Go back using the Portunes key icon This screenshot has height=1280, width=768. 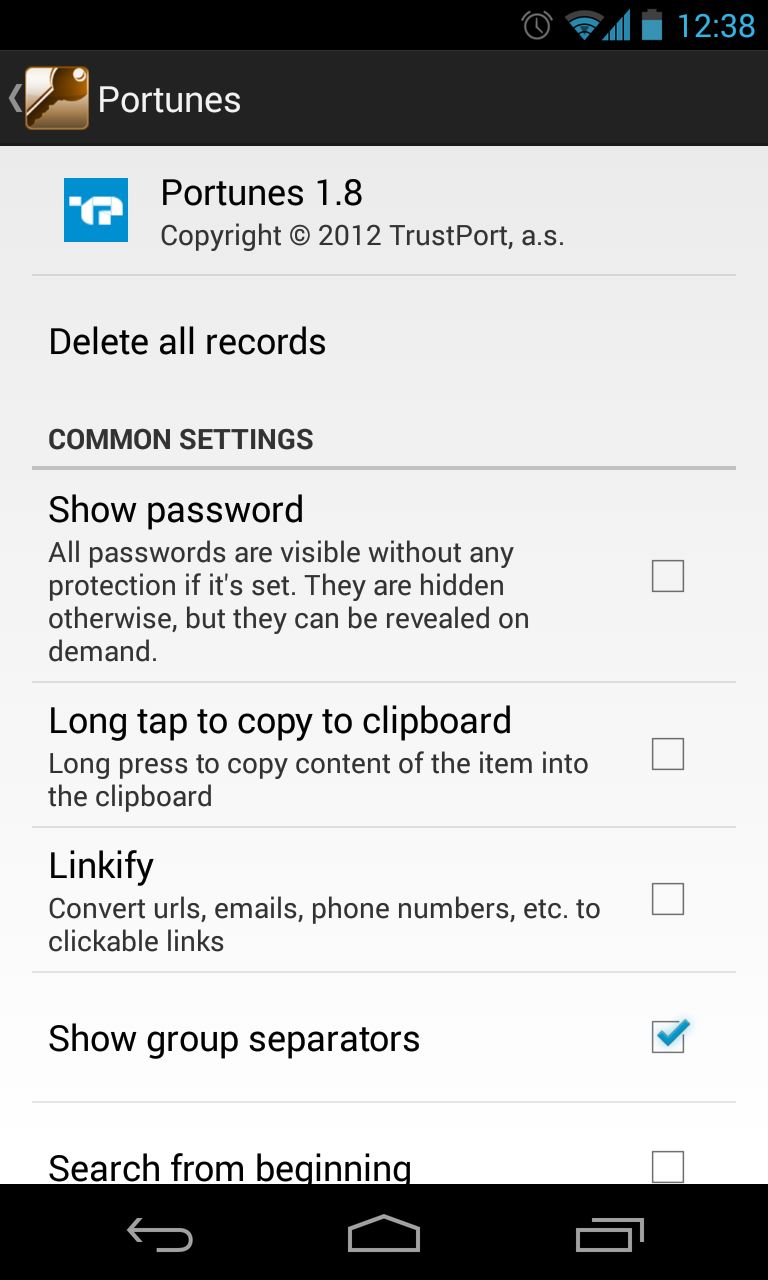coord(56,98)
